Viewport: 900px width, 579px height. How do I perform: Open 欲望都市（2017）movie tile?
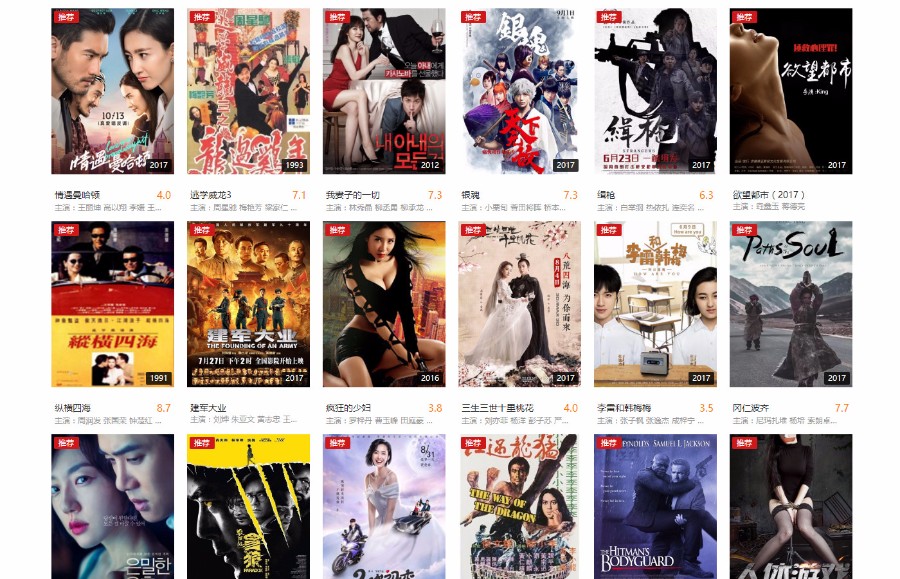[x=790, y=90]
